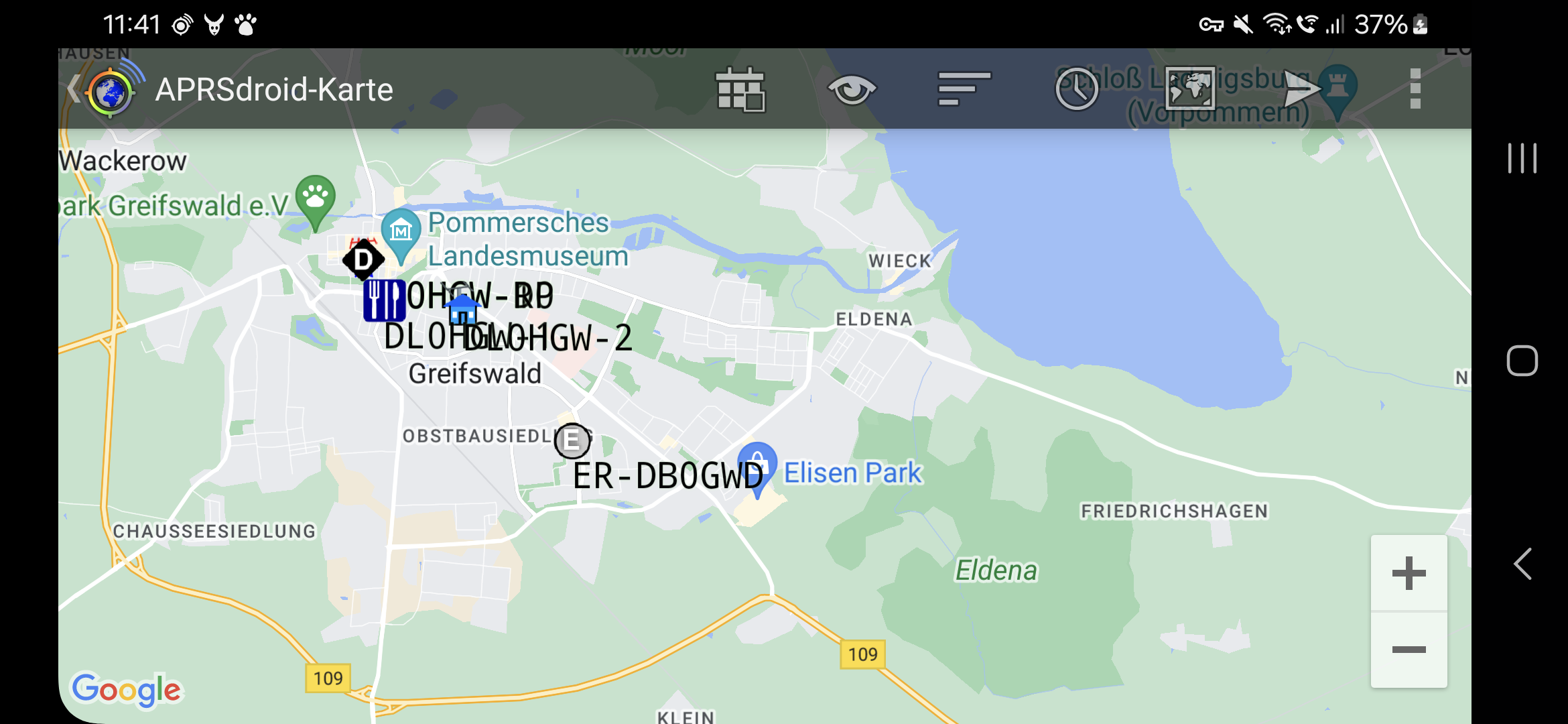This screenshot has height=724, width=1568.
Task: Open the clock age filter icon
Action: pos(1077,89)
